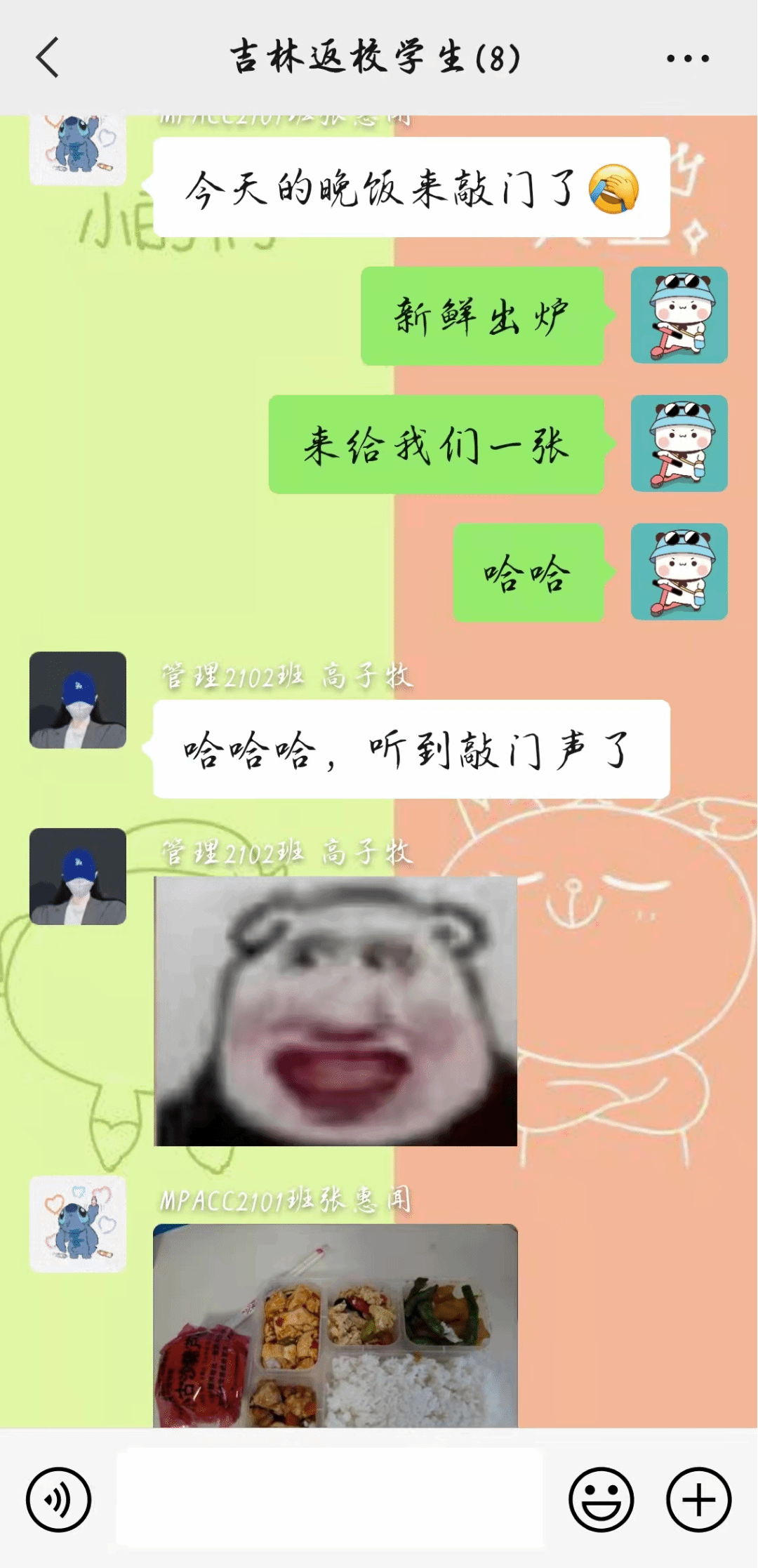
Task: Open the chat info three-dot menu
Action: click(x=687, y=58)
